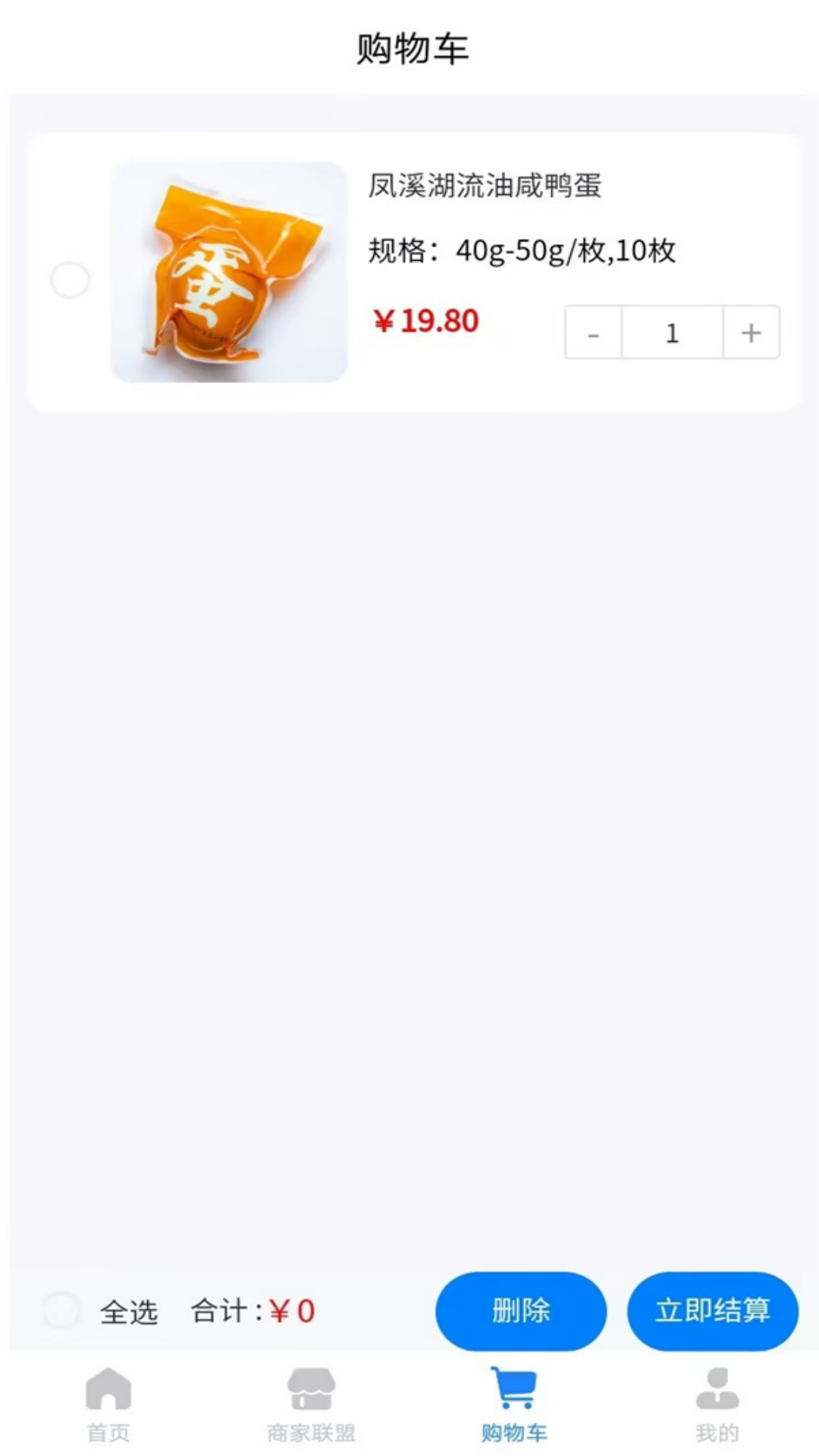The image size is (819, 1456).
Task: Switch to the 商家联盟 tab
Action: (311, 1404)
